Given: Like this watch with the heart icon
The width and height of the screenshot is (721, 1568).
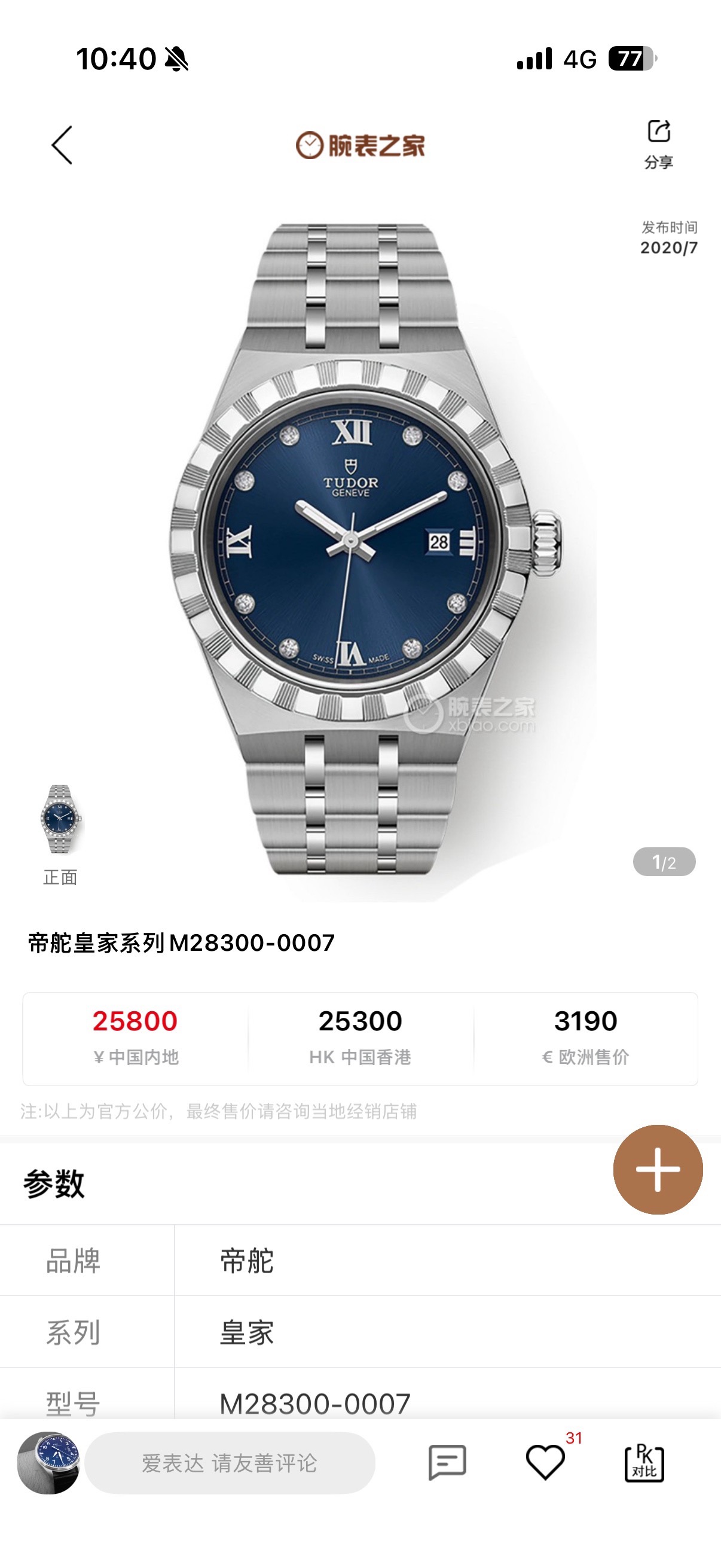Looking at the screenshot, I should click(545, 1462).
